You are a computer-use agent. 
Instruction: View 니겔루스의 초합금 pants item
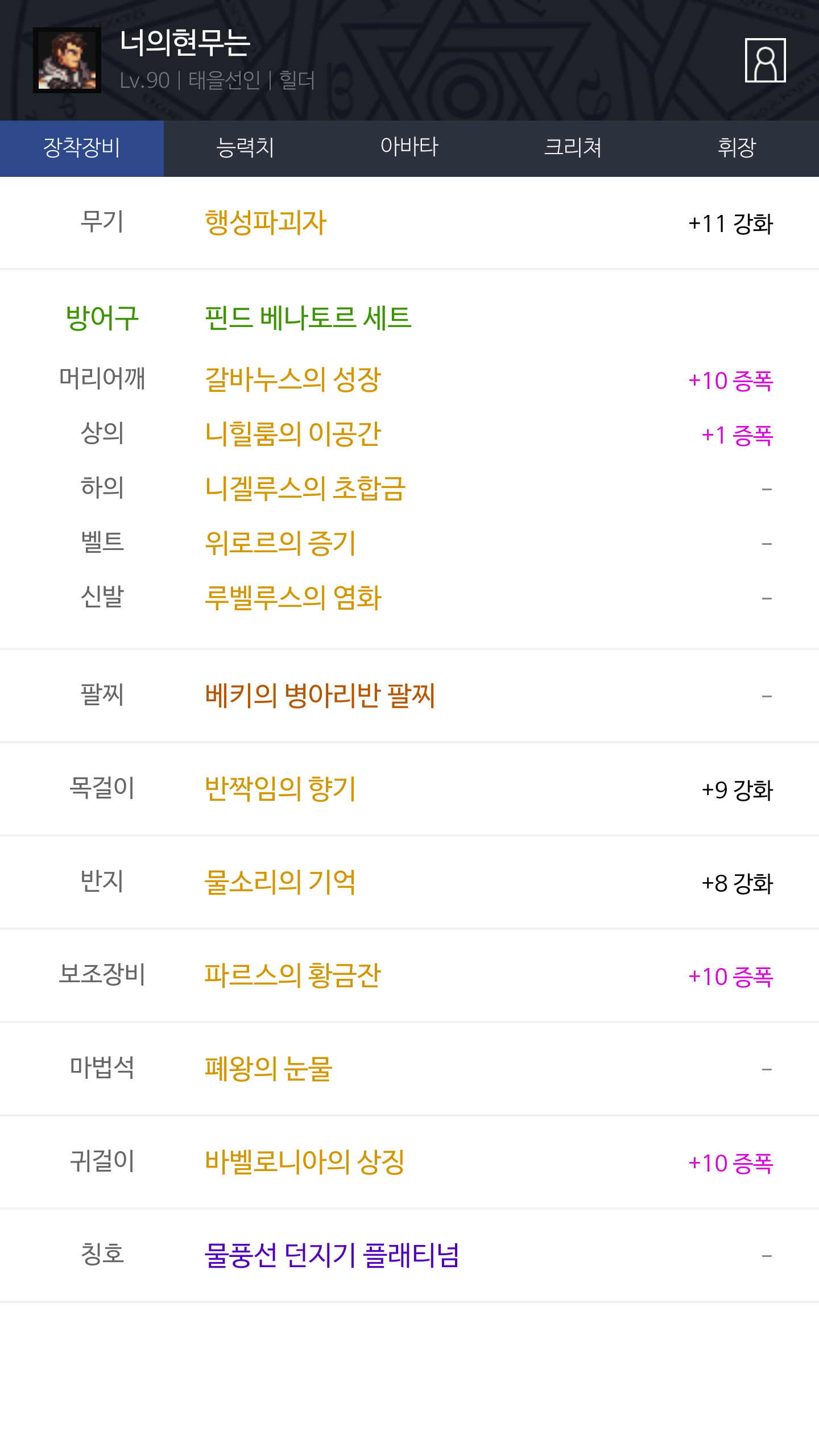[x=305, y=489]
